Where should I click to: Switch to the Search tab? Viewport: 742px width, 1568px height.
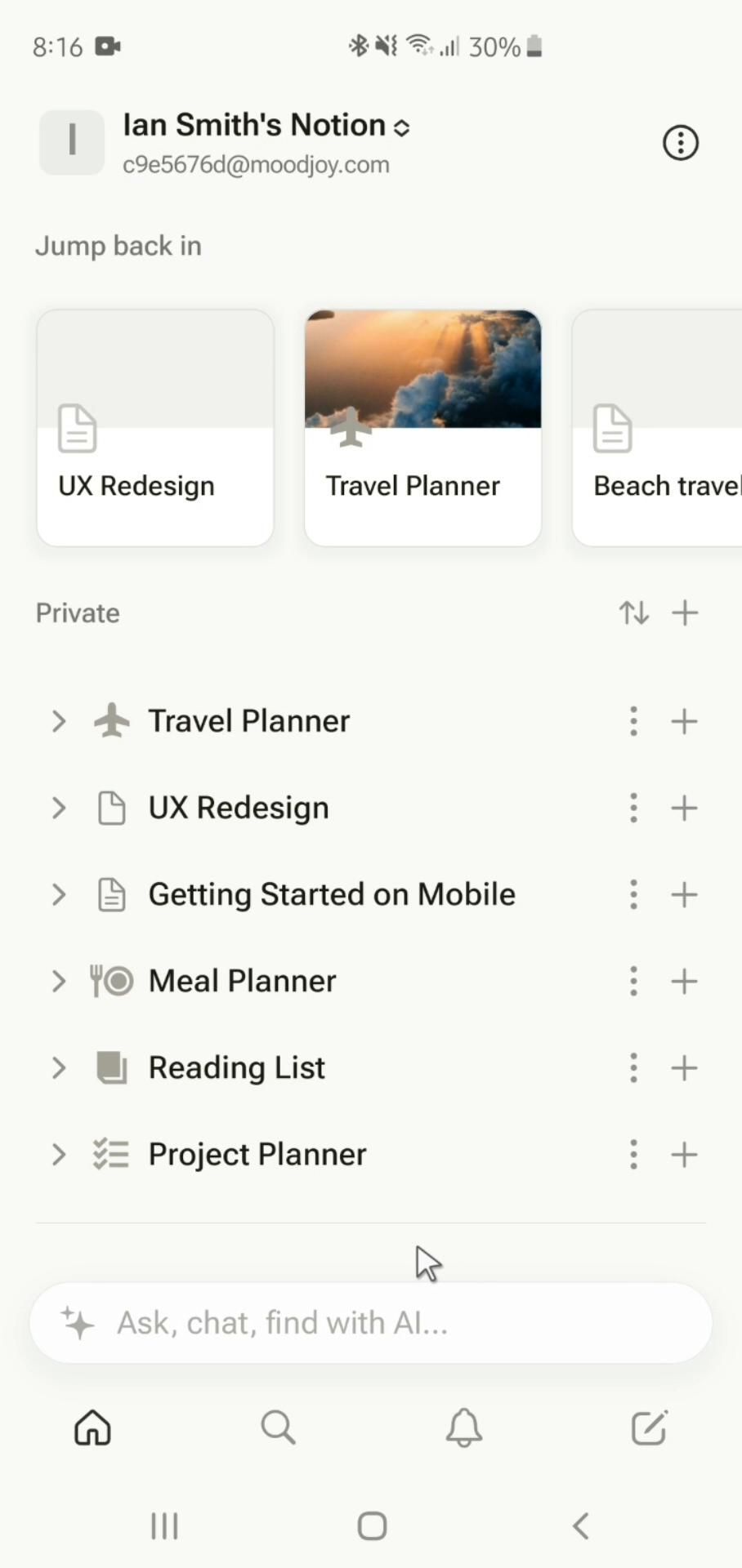pyautogui.click(x=278, y=1428)
